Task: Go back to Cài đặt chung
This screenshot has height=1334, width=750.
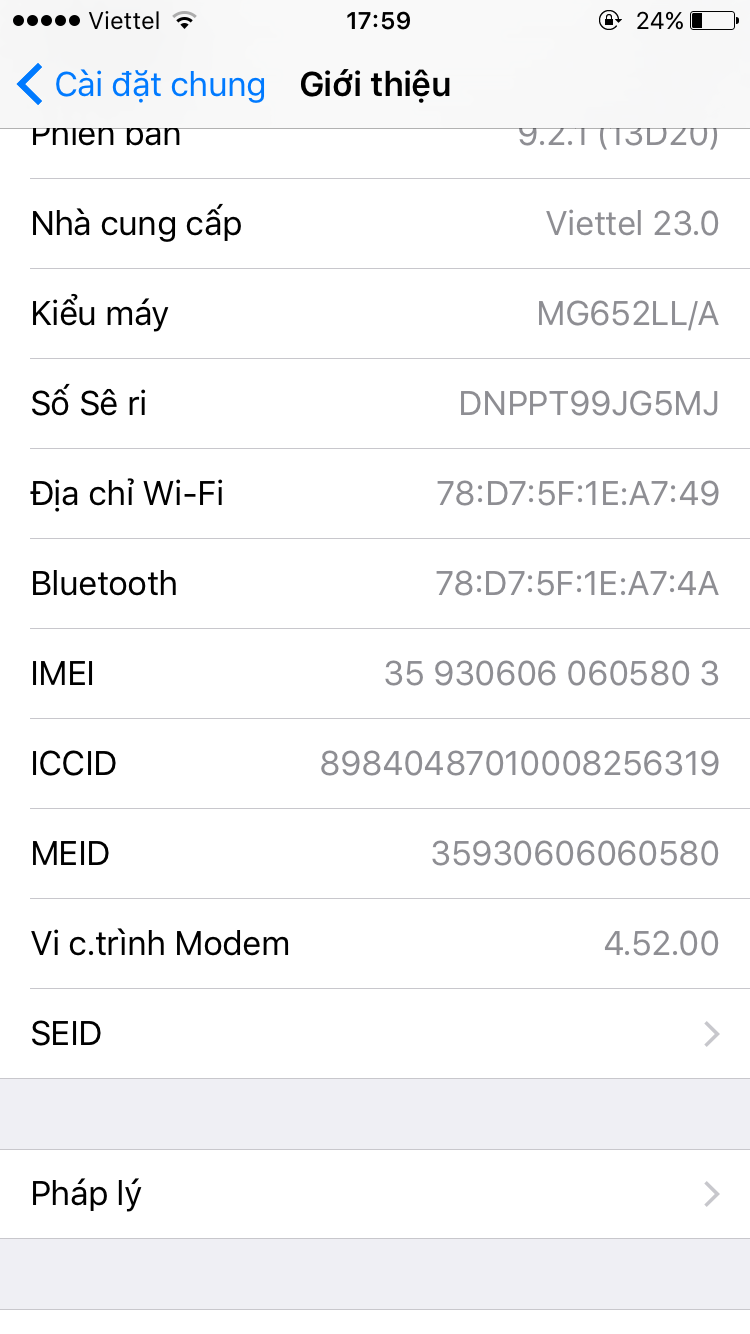Action: tap(141, 85)
